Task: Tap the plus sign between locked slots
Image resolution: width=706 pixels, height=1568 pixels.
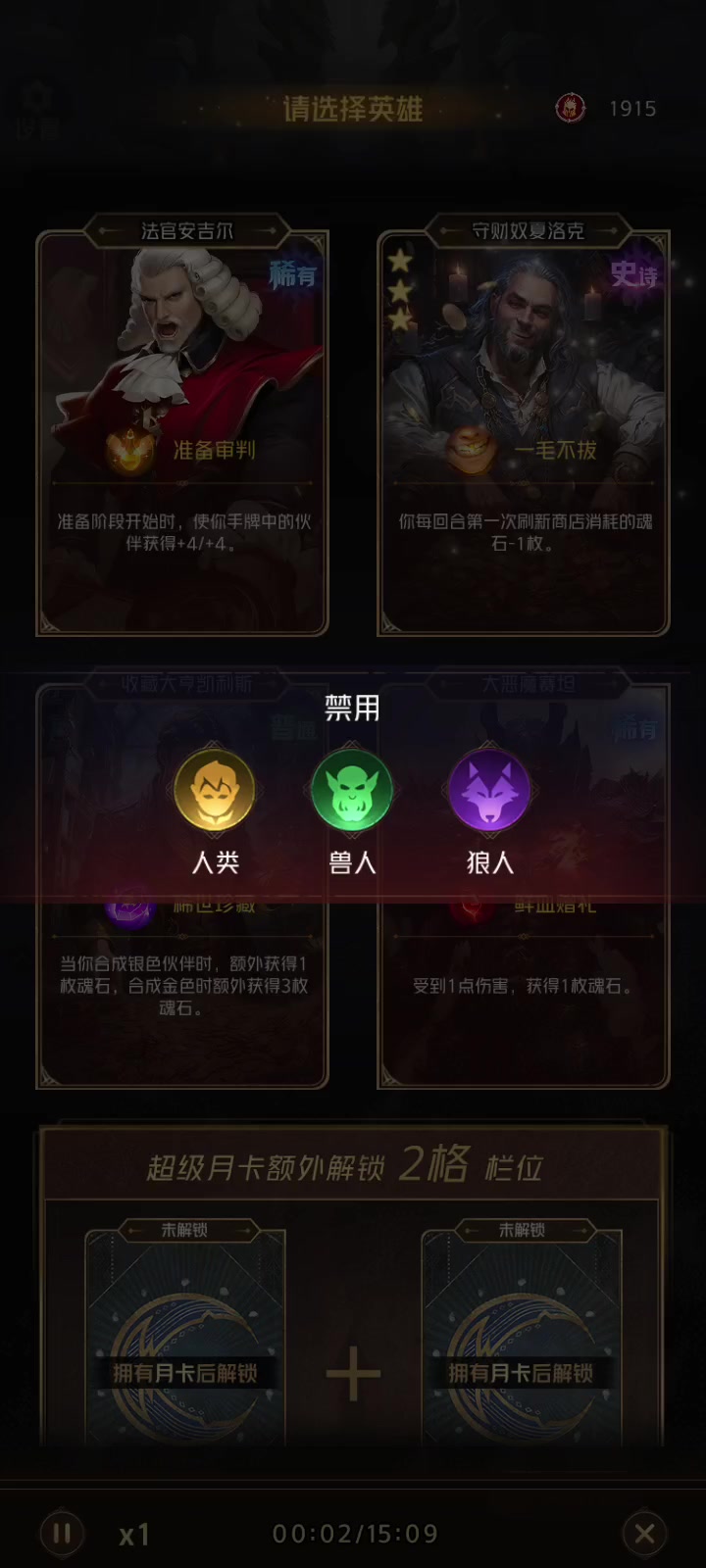Action: point(353,1374)
